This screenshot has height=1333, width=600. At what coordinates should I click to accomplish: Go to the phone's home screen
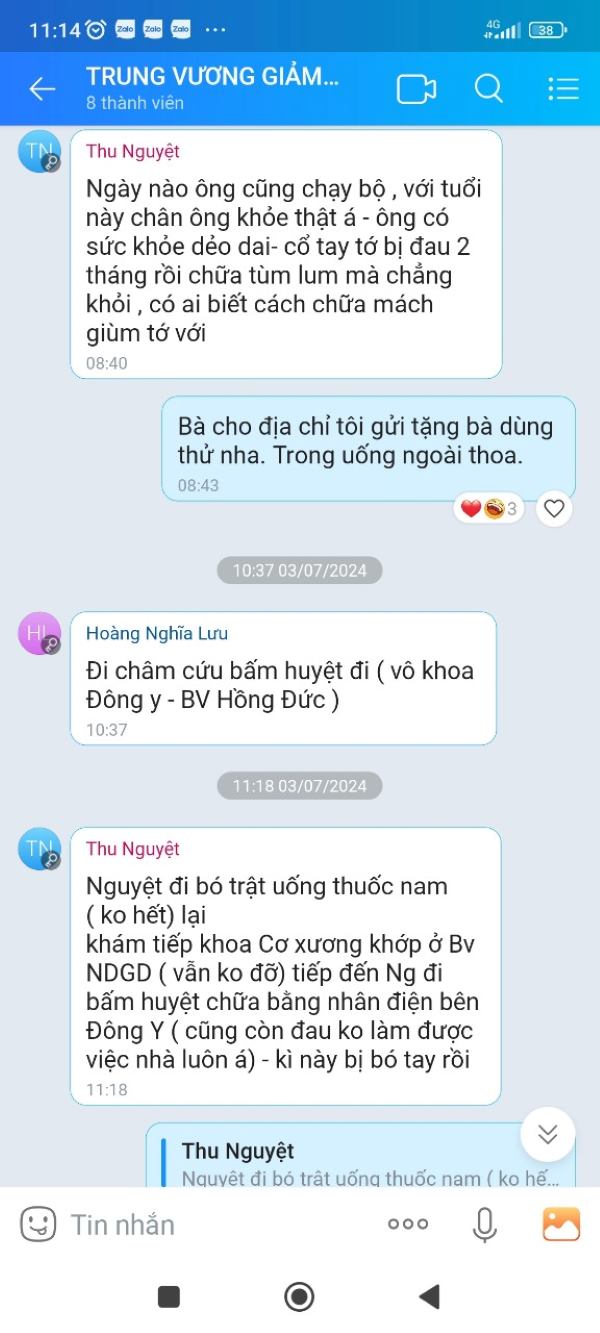click(x=299, y=1297)
